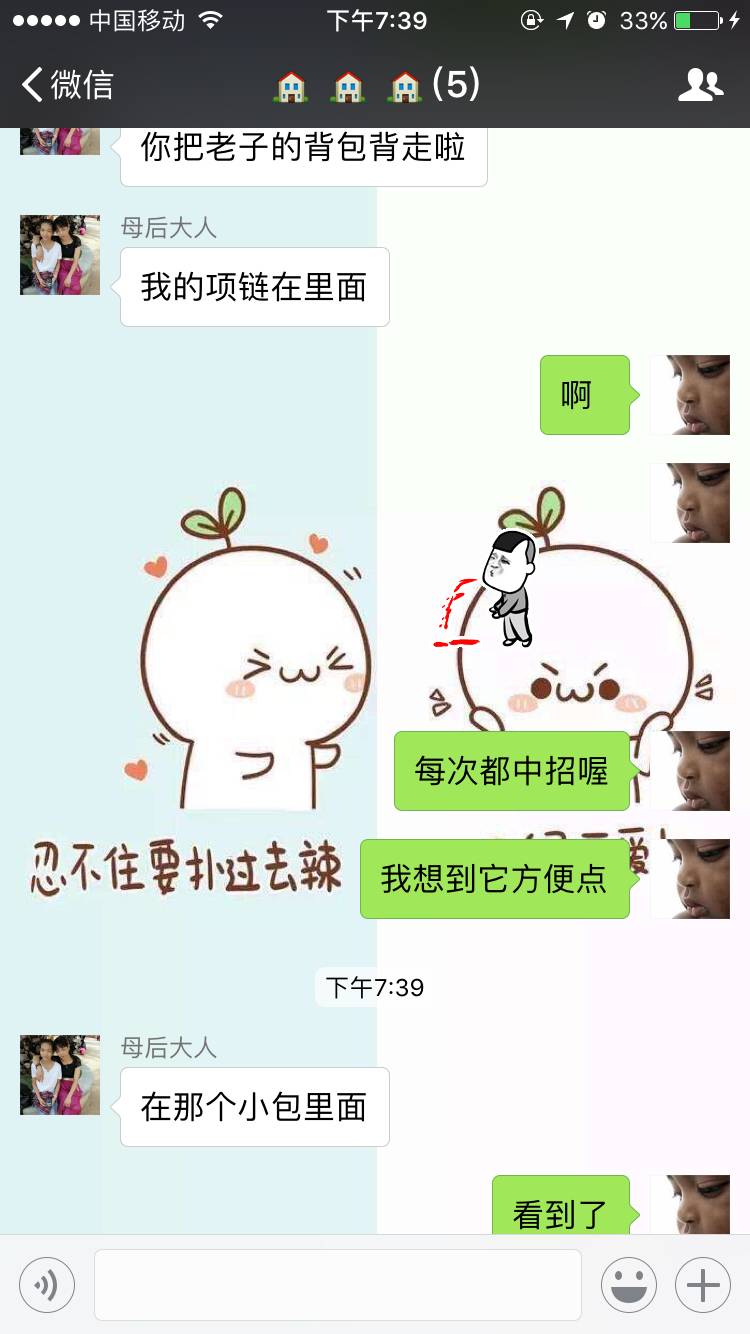The height and width of the screenshot is (1334, 750).
Task: Open 母后大人's avatar beside 在那个小包里面
Action: tap(60, 1075)
